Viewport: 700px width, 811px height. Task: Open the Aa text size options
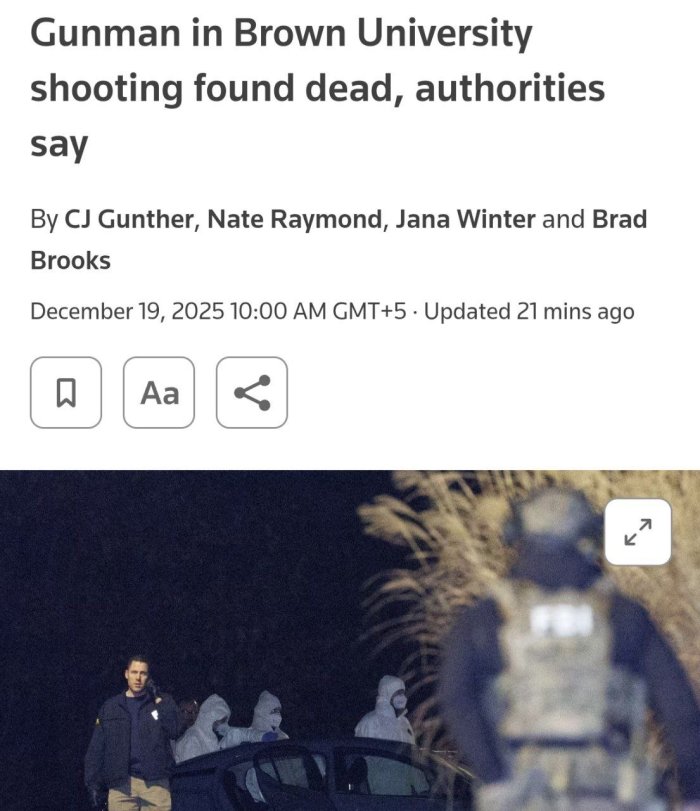(x=159, y=393)
